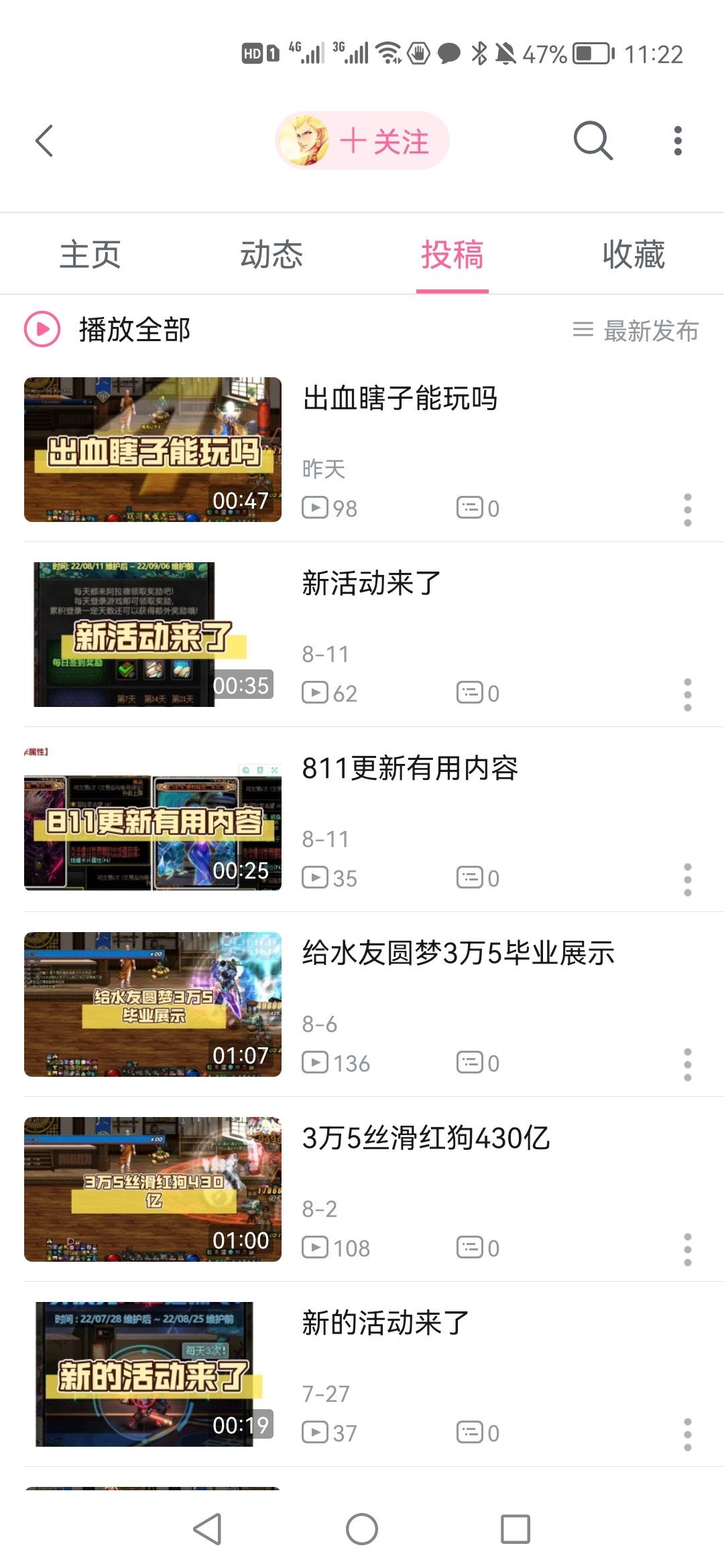Open the video 给水友圆梦3万5毕业展示
Image resolution: width=724 pixels, height=1568 pixels.
(x=153, y=1004)
